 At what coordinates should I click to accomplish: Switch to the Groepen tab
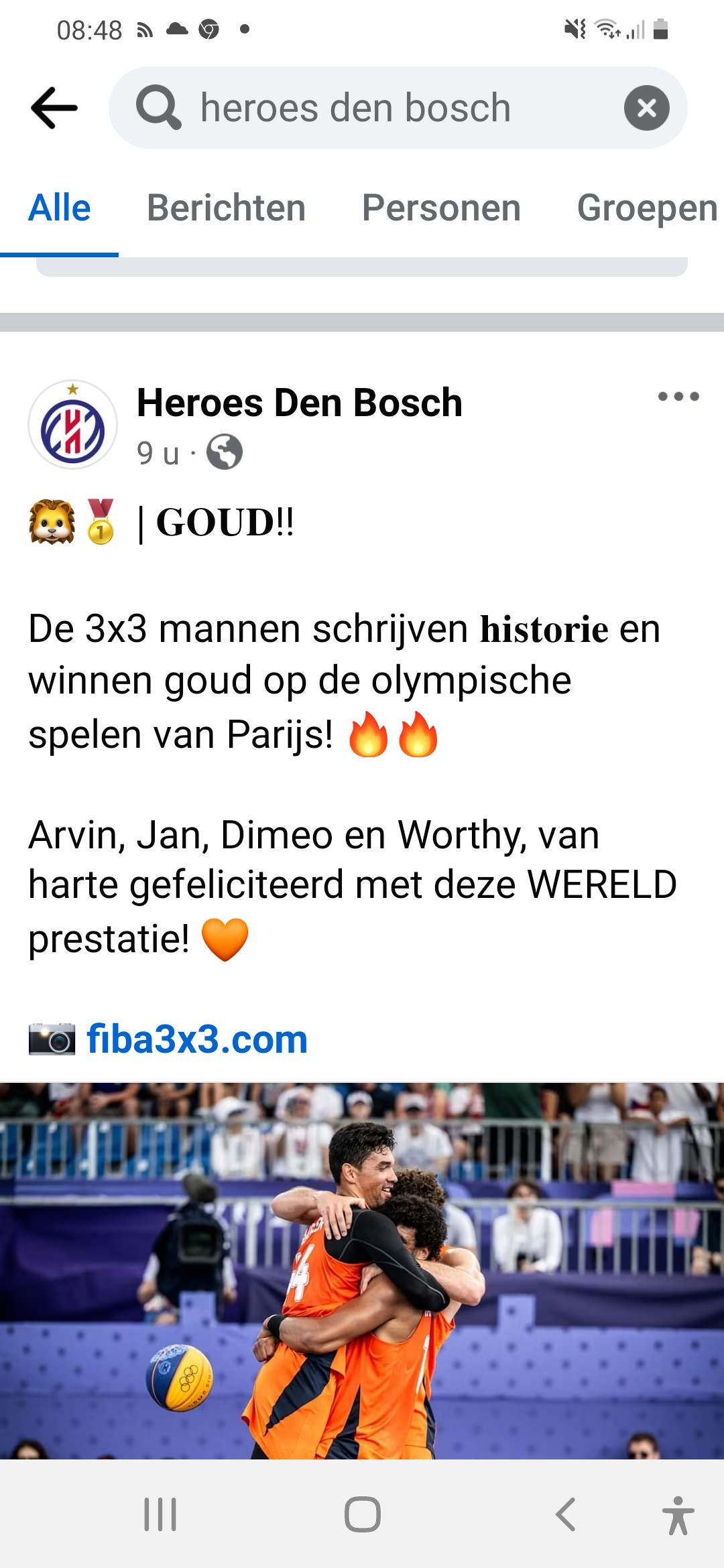coord(646,208)
